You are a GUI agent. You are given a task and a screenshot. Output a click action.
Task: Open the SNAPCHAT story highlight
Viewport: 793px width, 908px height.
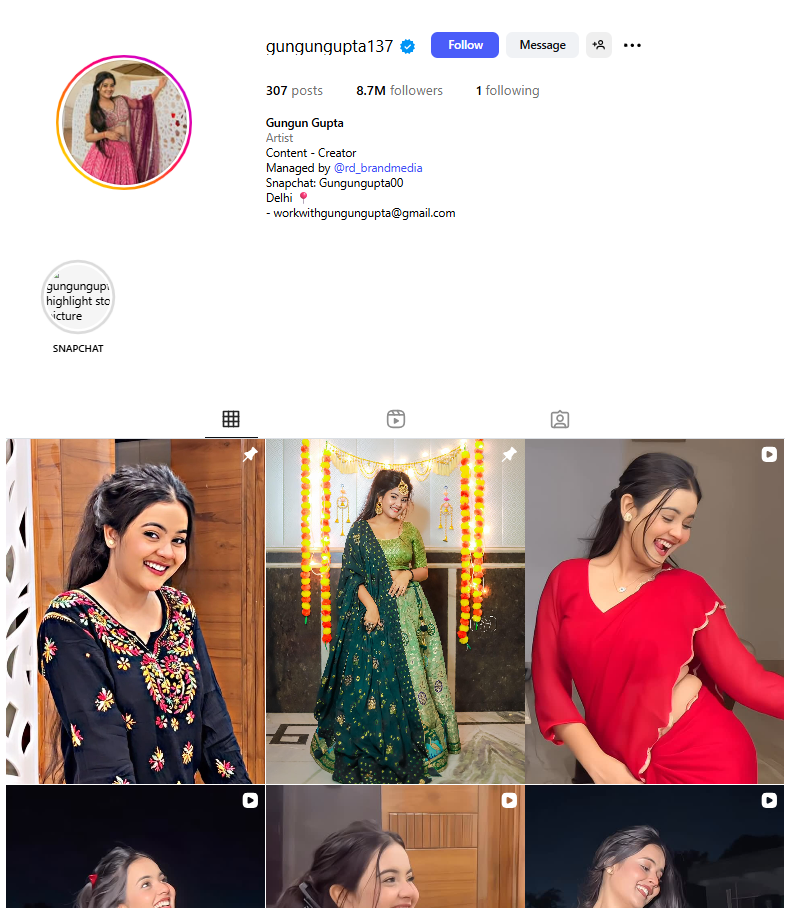pos(78,298)
